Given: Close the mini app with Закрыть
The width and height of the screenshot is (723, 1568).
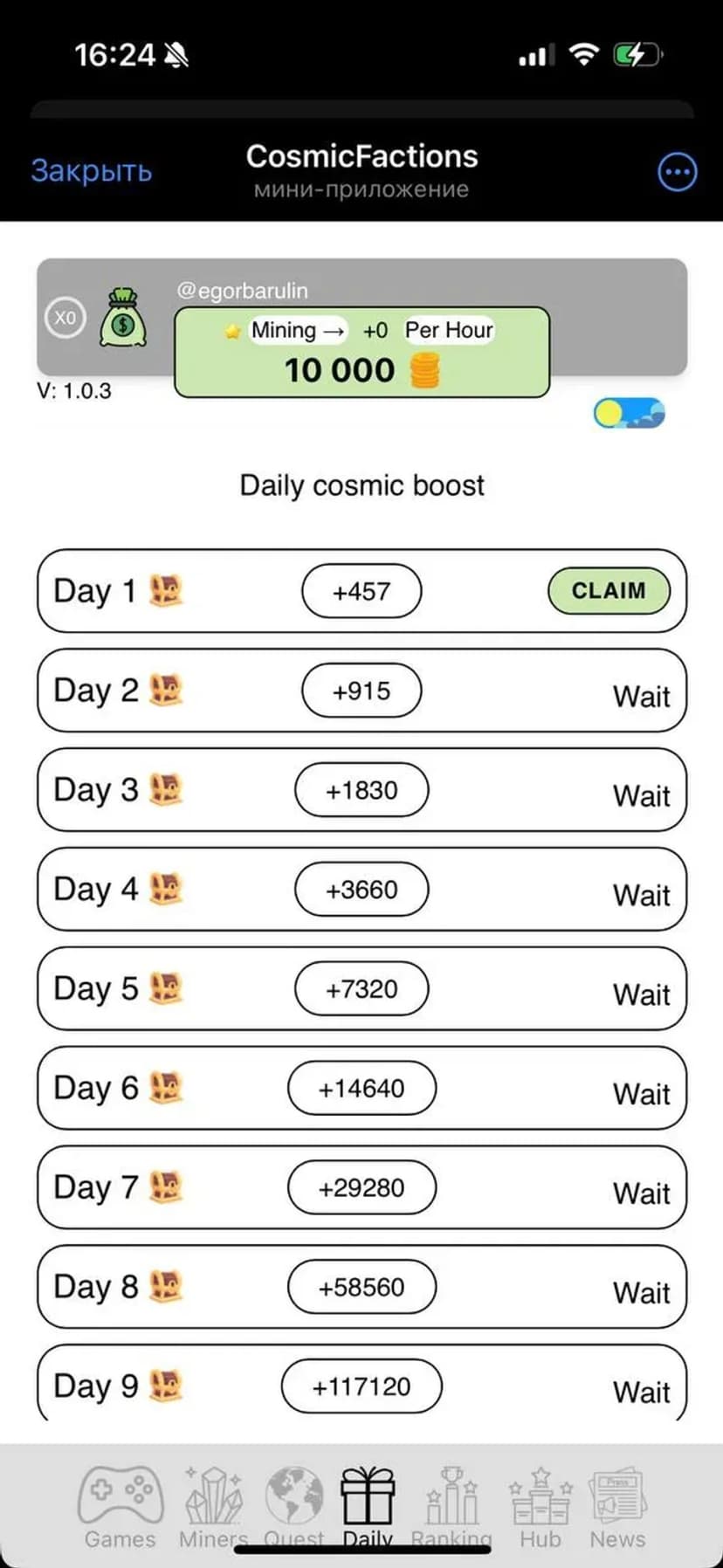Looking at the screenshot, I should tap(91, 170).
